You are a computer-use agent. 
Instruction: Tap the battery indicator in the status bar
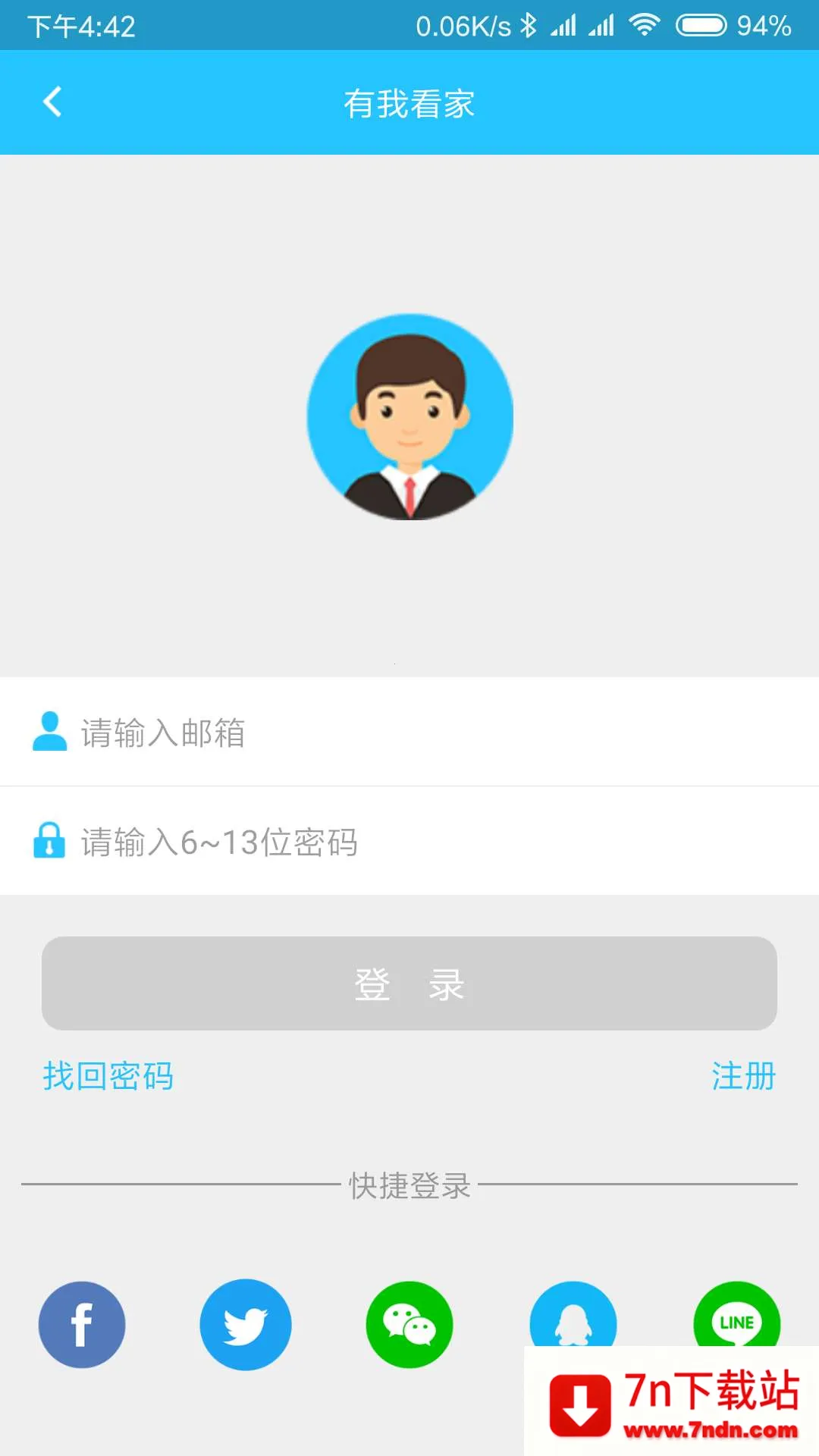click(701, 24)
